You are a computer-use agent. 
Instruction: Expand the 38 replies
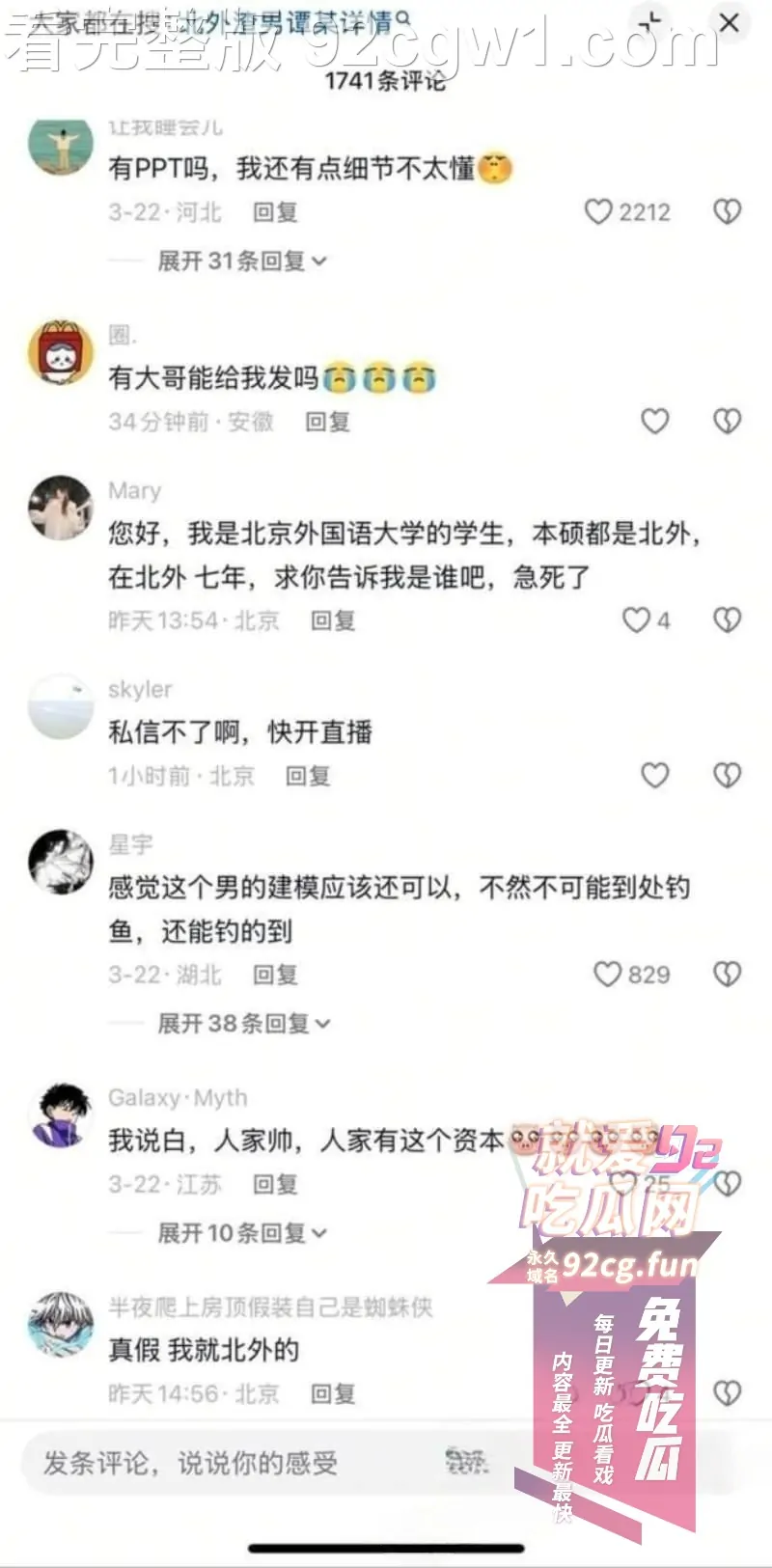(x=243, y=1023)
